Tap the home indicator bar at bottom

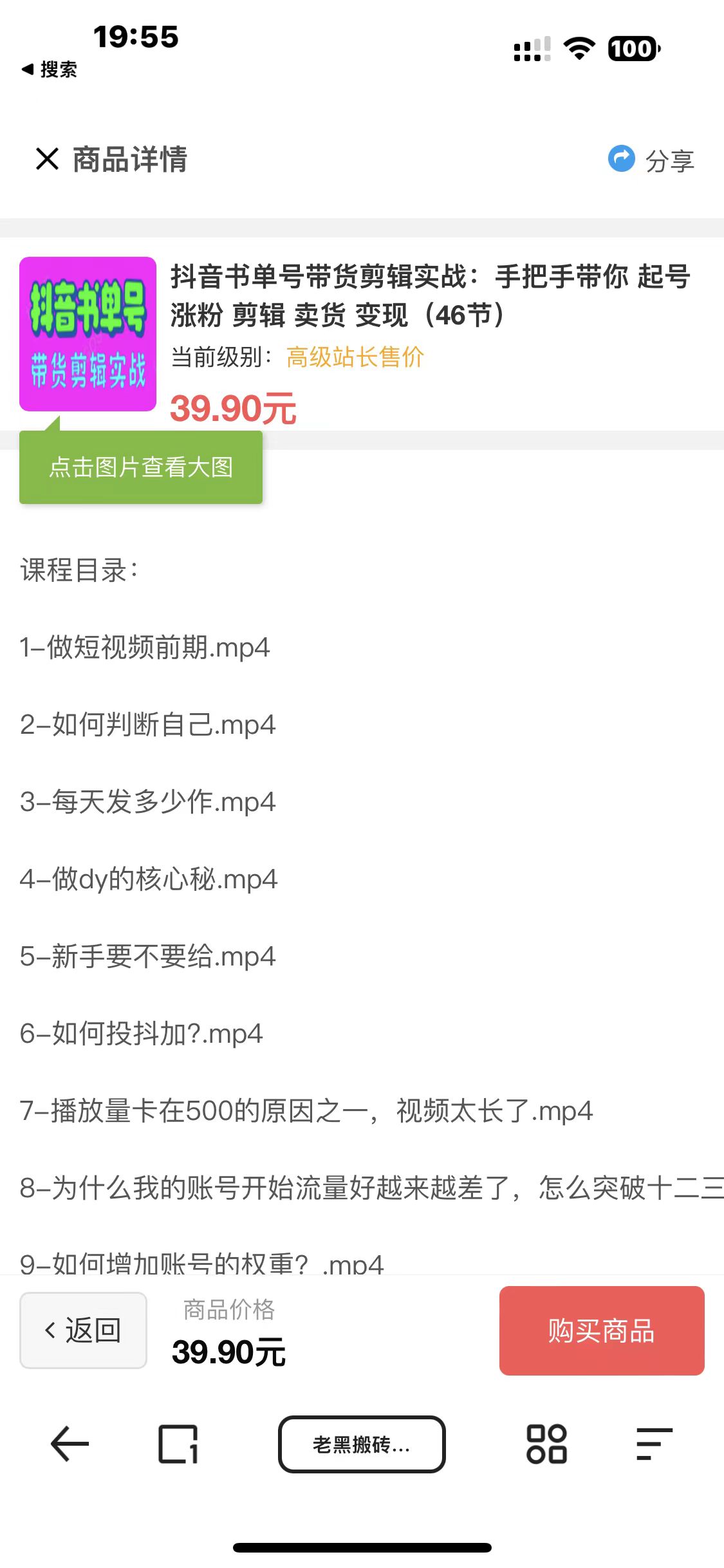point(362,1547)
